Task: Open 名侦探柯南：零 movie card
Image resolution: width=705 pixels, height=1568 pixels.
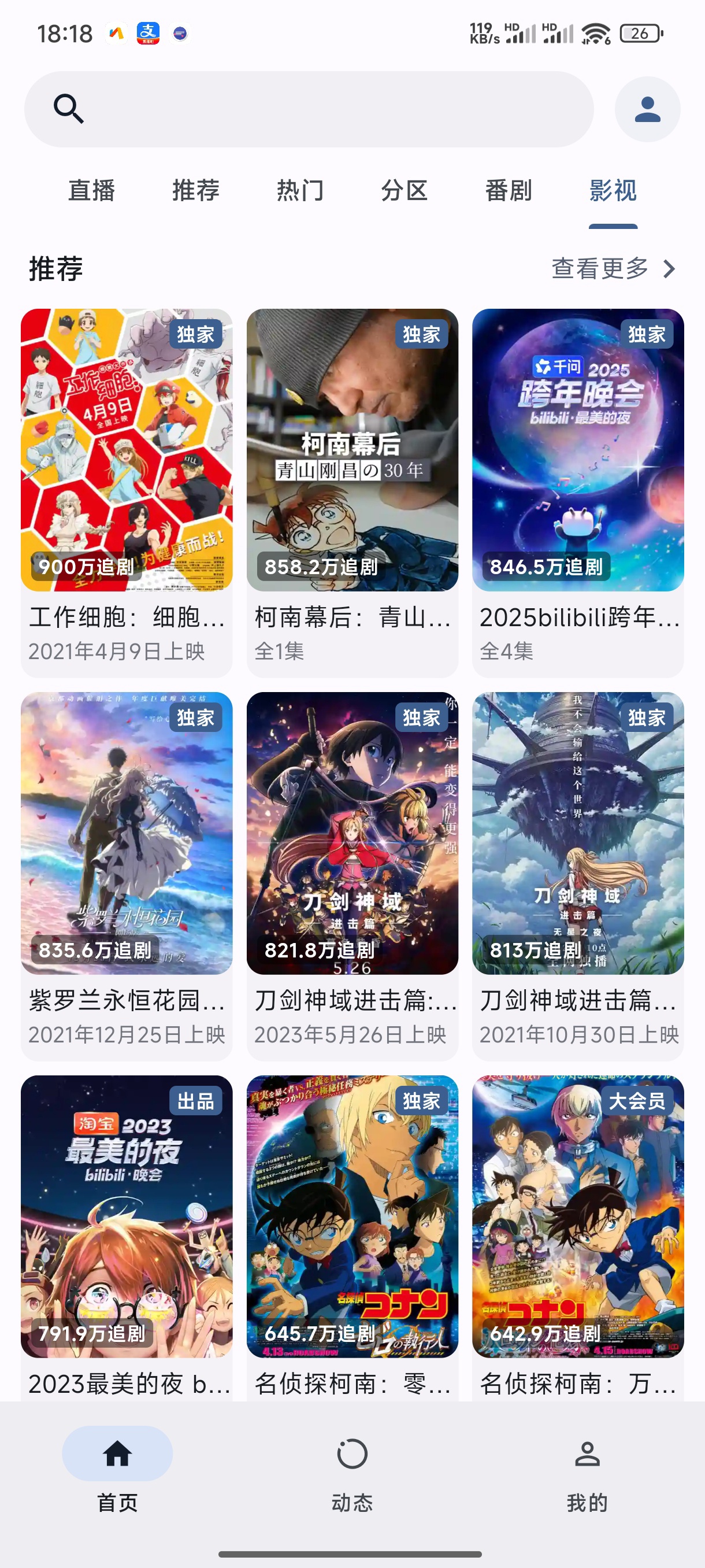Action: [x=352, y=1238]
